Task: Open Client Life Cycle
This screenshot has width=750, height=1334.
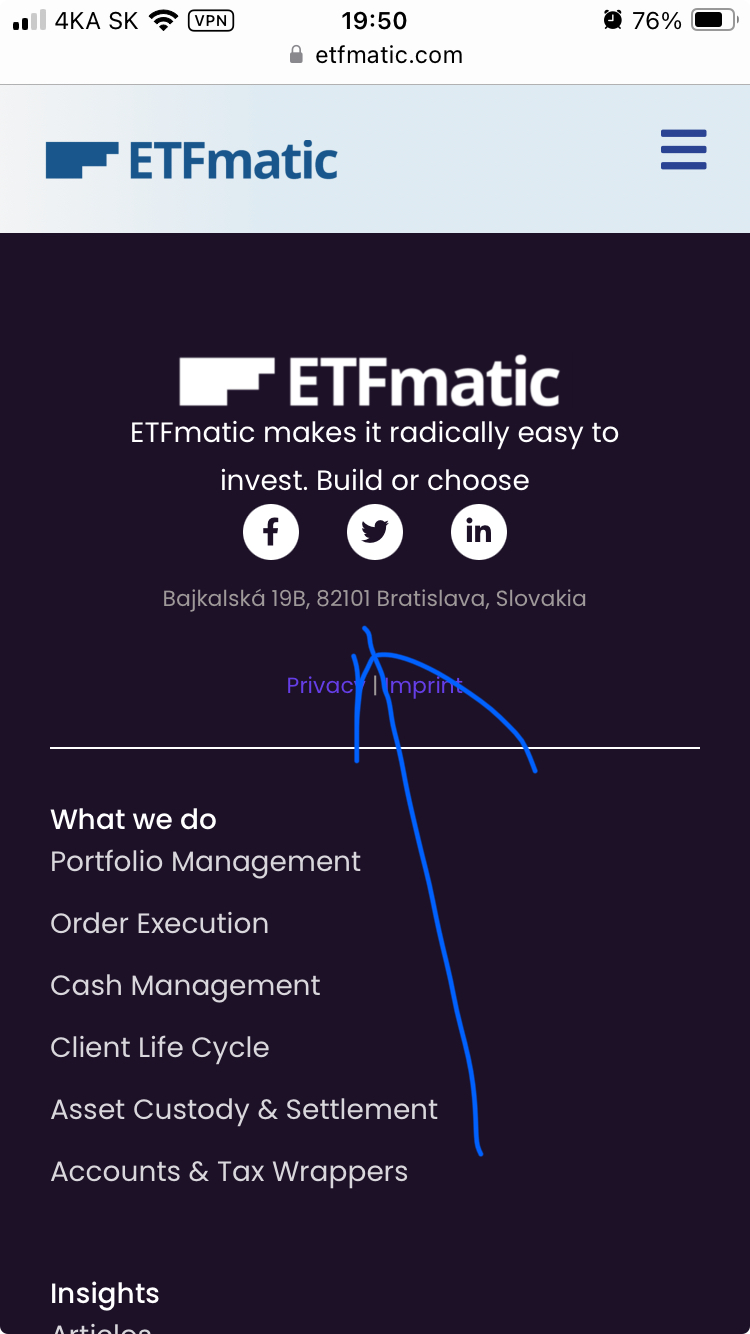Action: tap(160, 1048)
